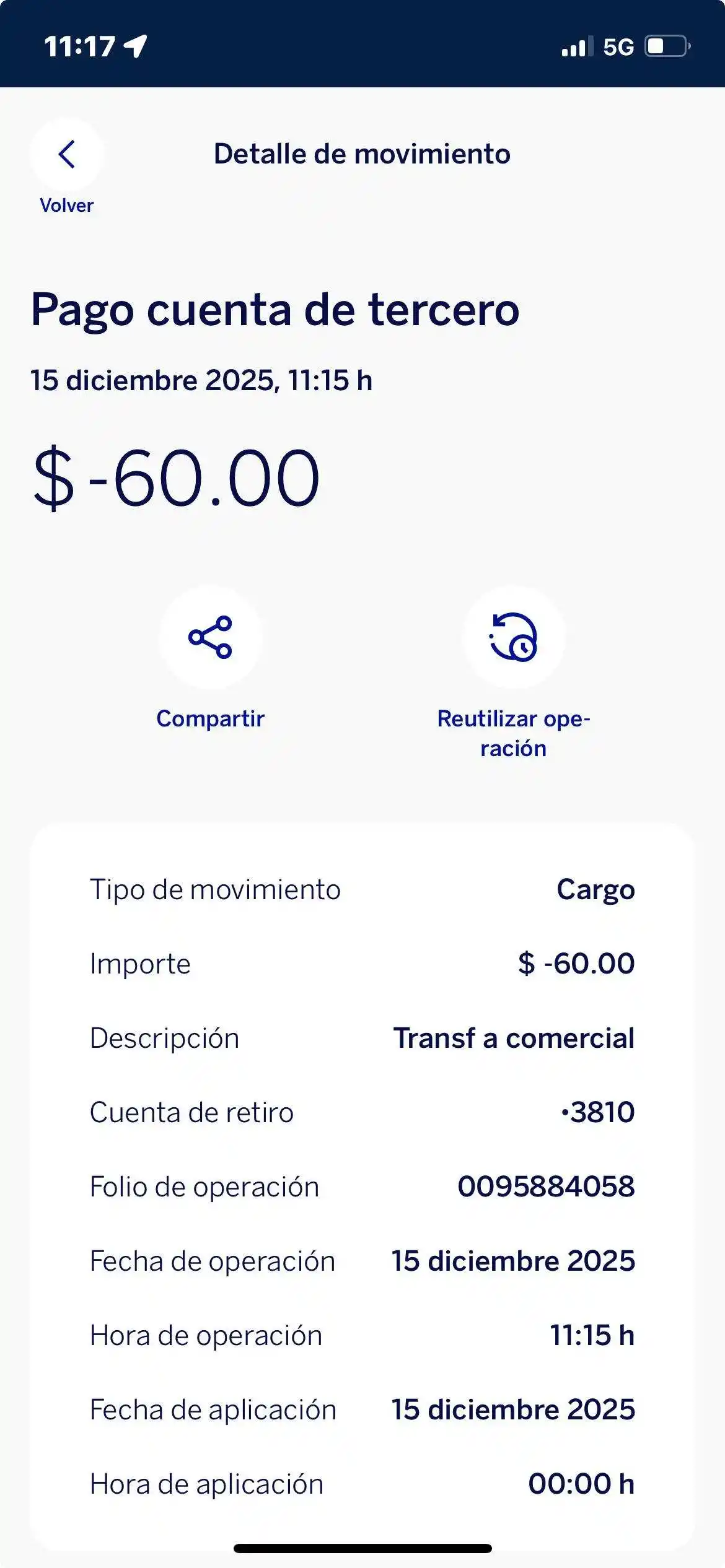The height and width of the screenshot is (1568, 725).
Task: Share this movement via Compartir
Action: pos(210,638)
